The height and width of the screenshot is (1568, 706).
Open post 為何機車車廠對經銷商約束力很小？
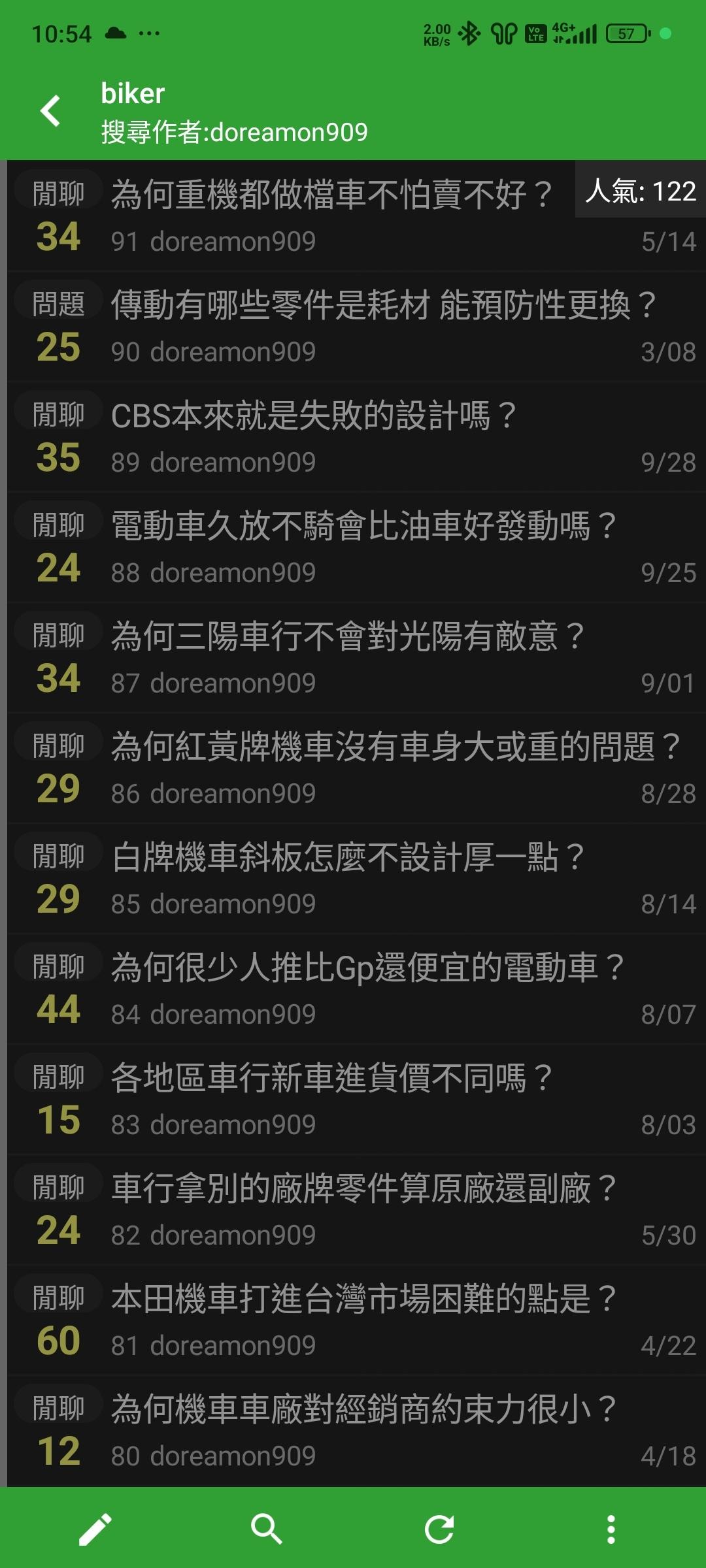(363, 1410)
